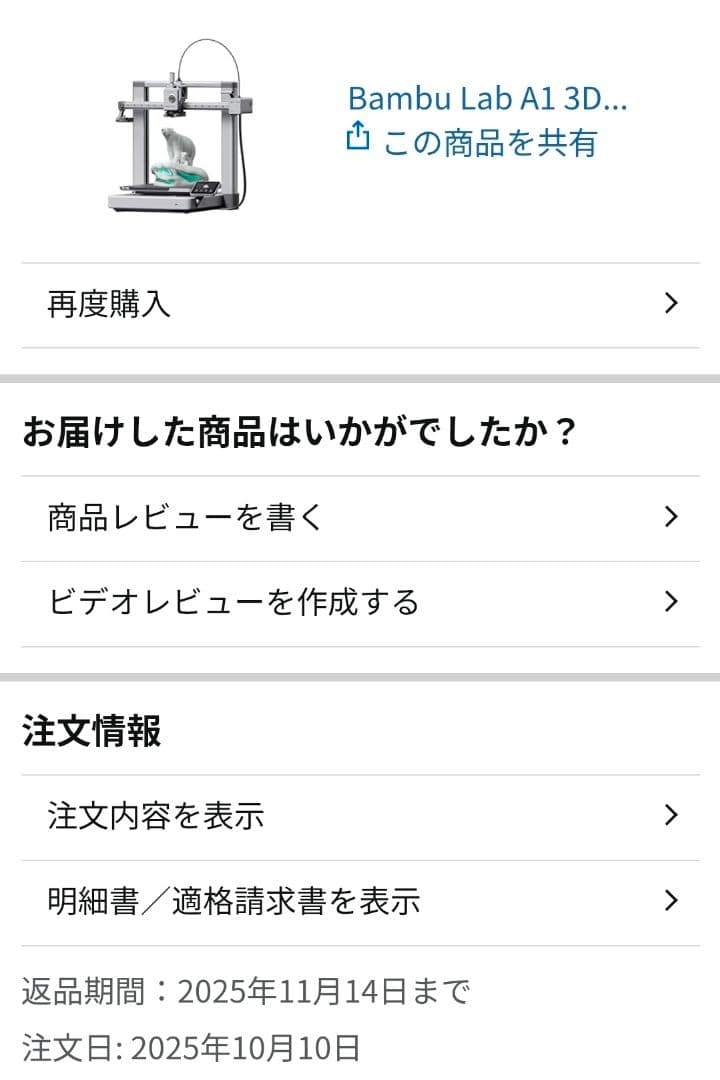Select 再度購入 to buy this item again
The image size is (720, 1080).
click(110, 306)
